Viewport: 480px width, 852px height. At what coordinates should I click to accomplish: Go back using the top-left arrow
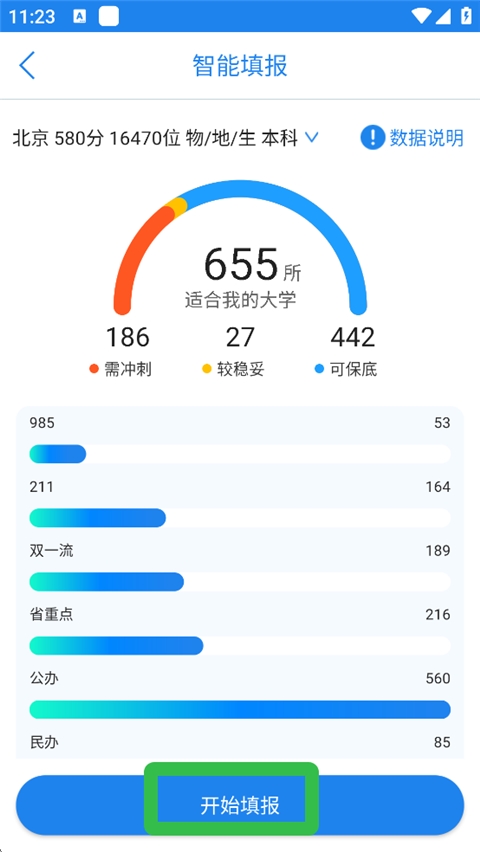pyautogui.click(x=27, y=66)
